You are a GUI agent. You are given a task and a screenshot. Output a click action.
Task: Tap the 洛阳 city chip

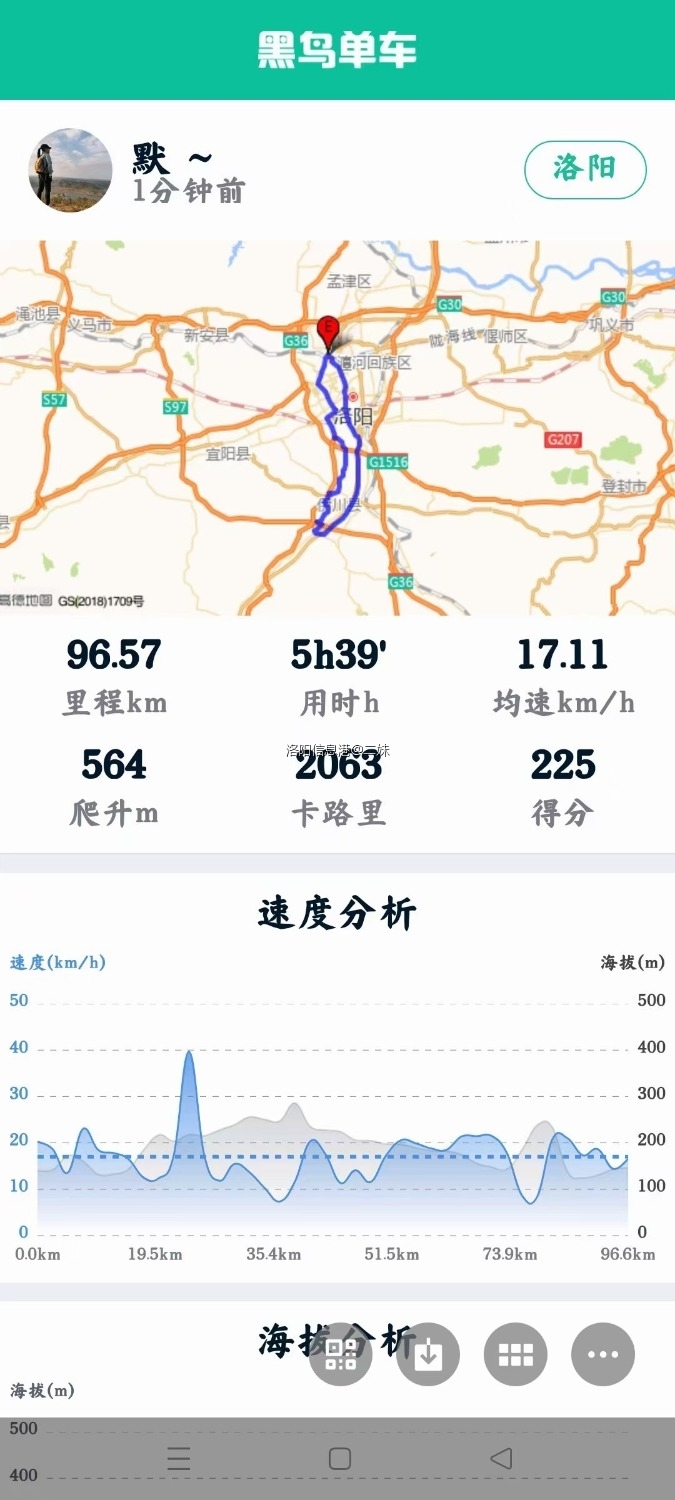pyautogui.click(x=585, y=169)
